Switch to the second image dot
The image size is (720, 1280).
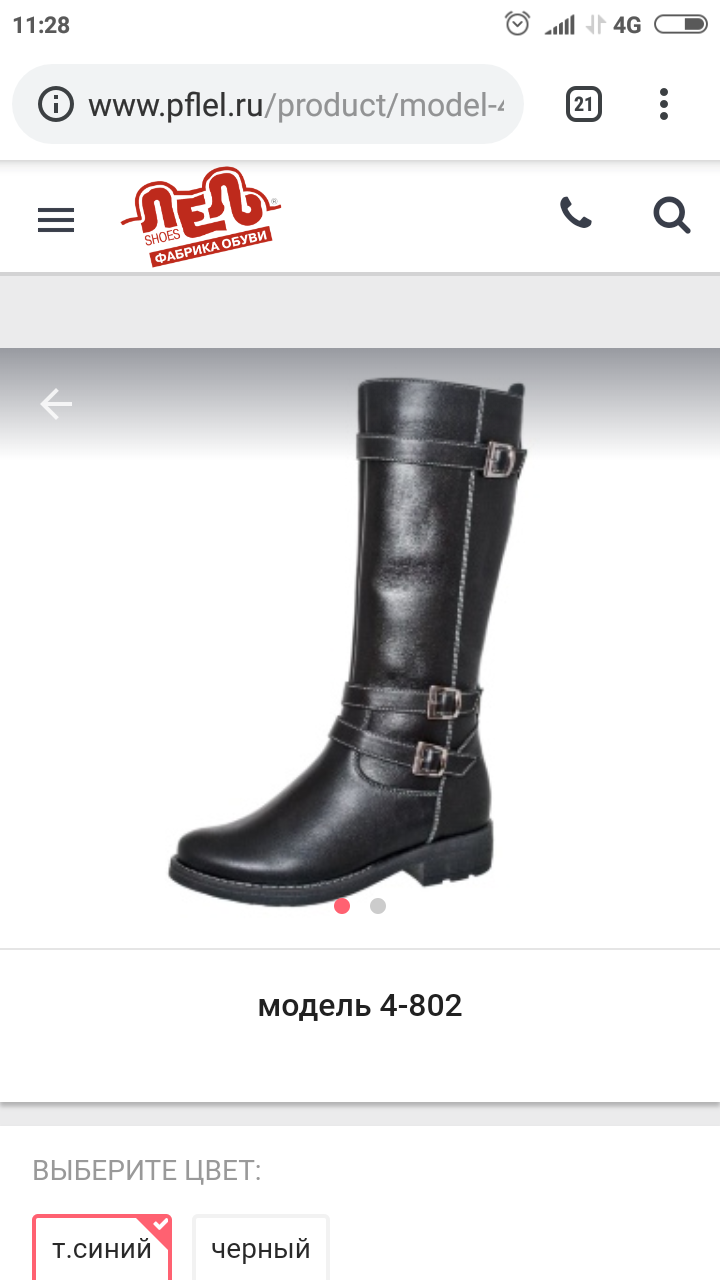[x=378, y=906]
